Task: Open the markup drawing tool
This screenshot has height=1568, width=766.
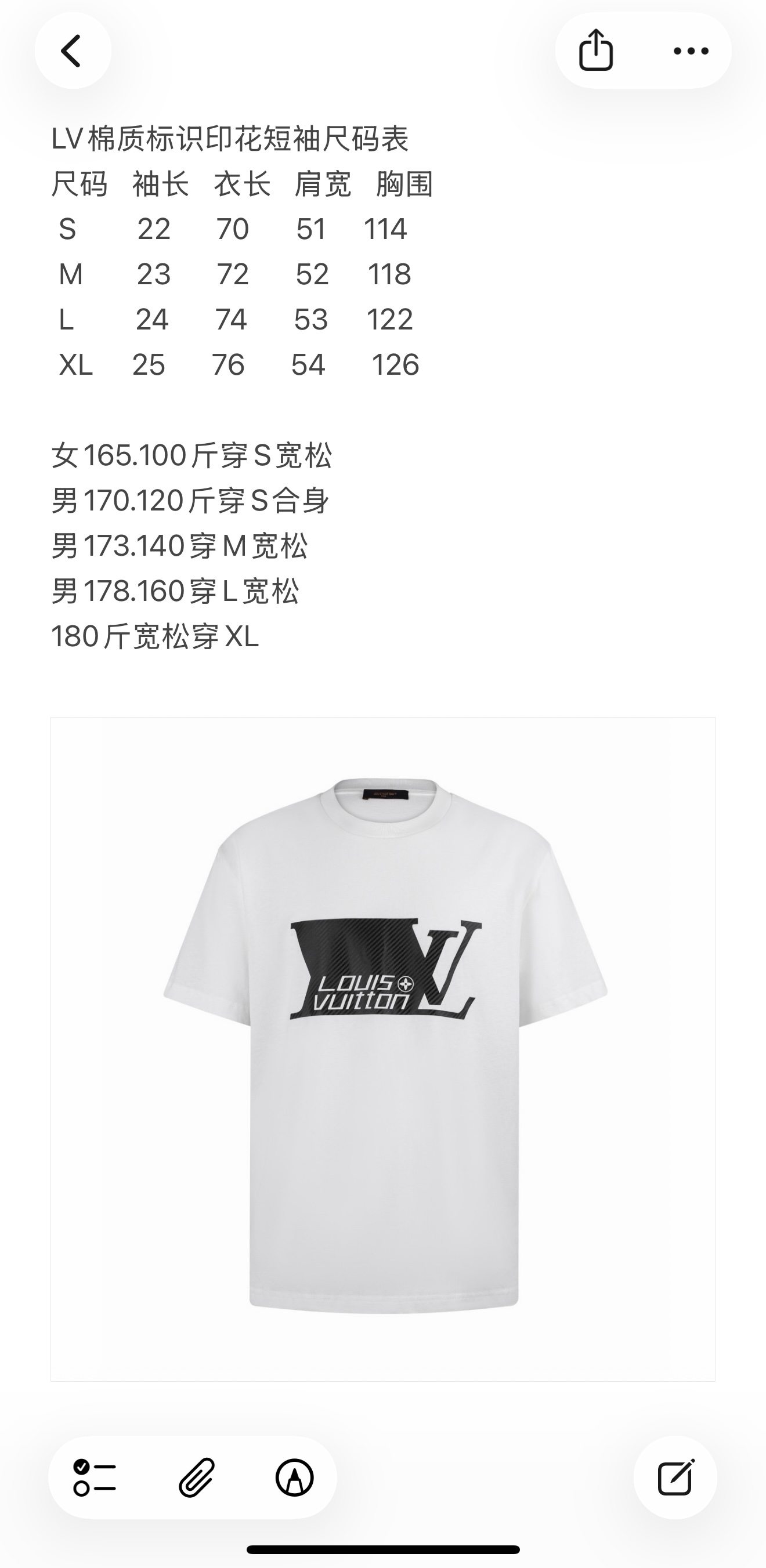Action: tap(295, 1478)
